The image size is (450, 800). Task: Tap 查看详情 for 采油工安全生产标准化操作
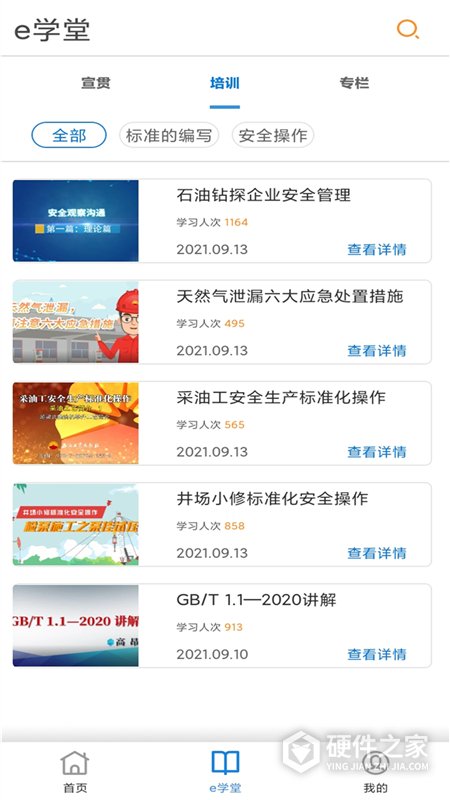[377, 452]
